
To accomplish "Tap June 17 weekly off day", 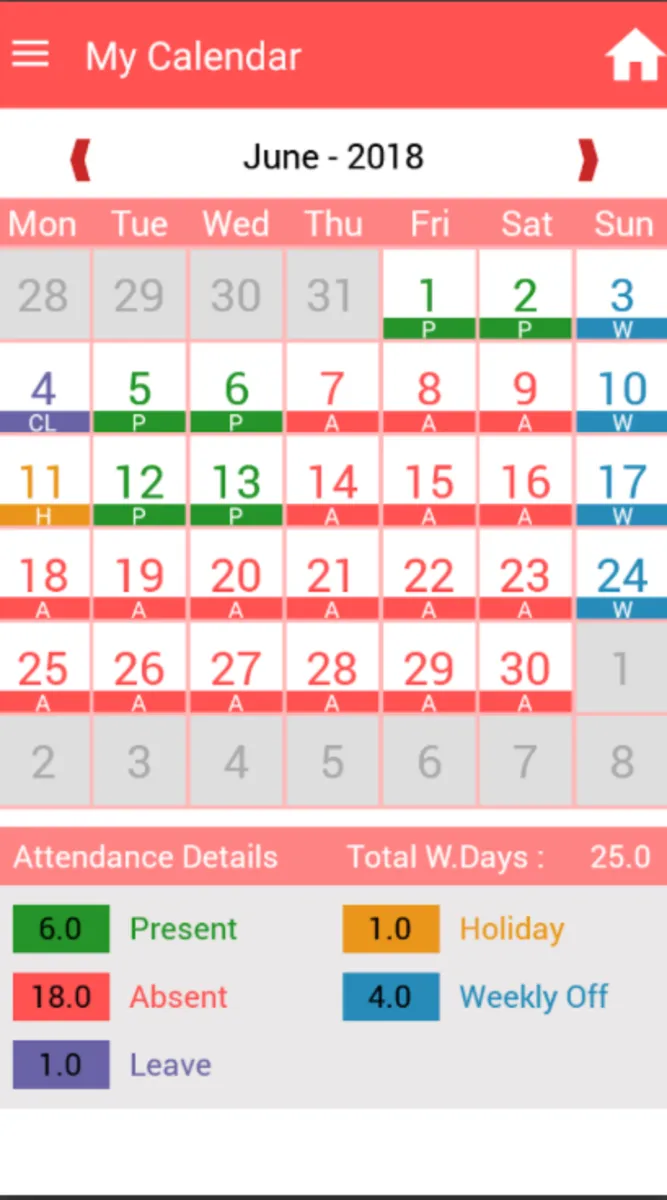I will click(x=622, y=484).
